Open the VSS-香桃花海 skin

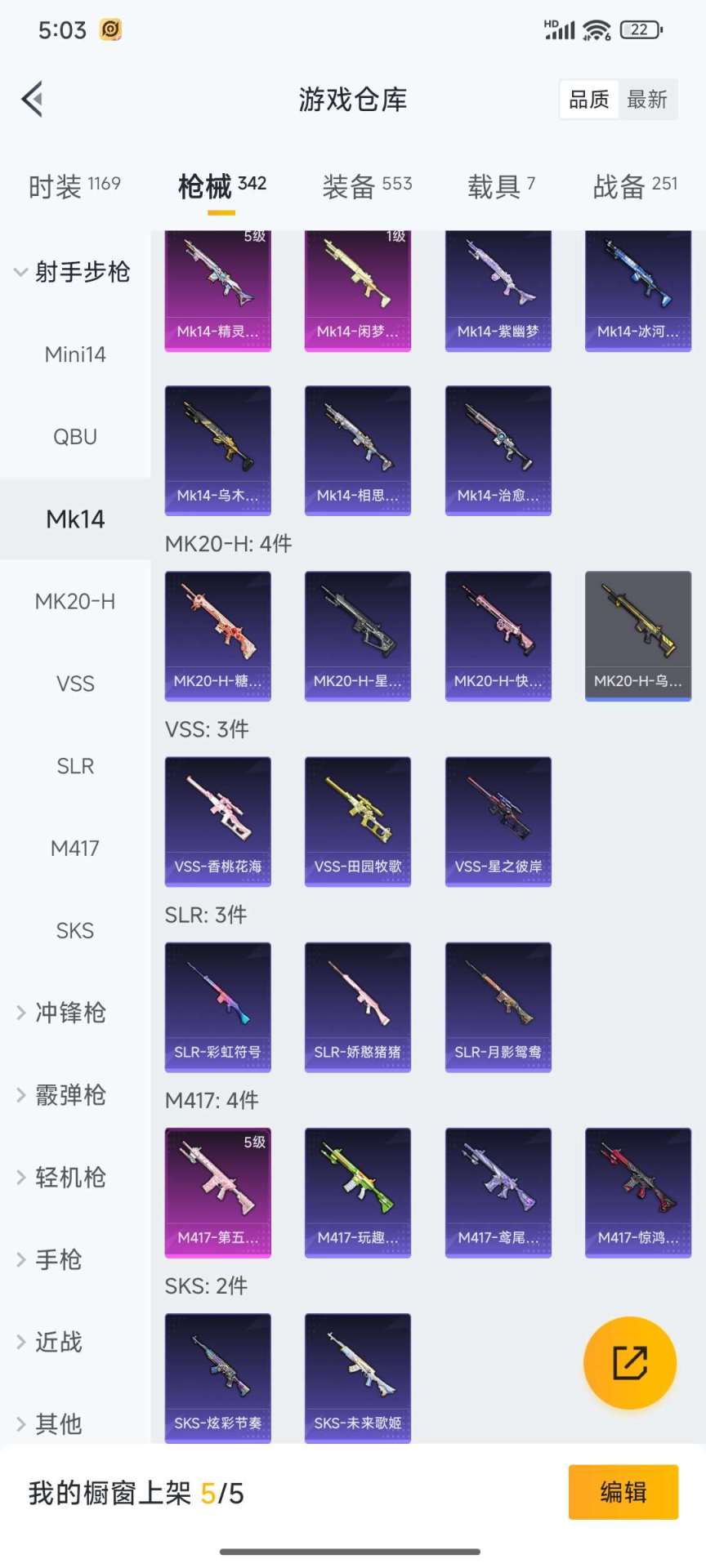point(217,821)
